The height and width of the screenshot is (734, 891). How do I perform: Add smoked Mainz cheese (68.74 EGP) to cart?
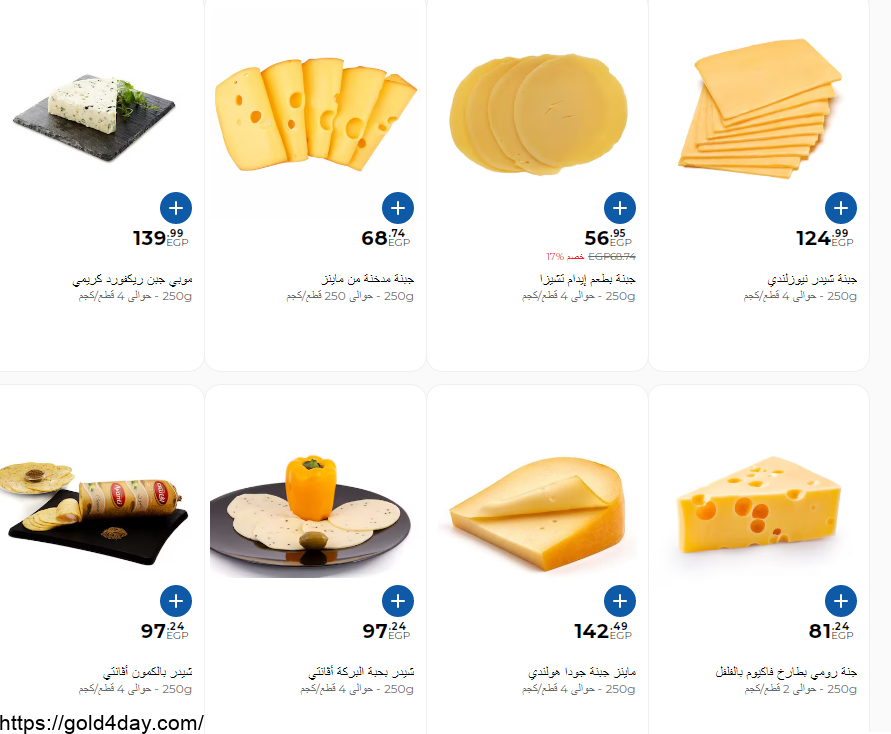click(x=398, y=208)
